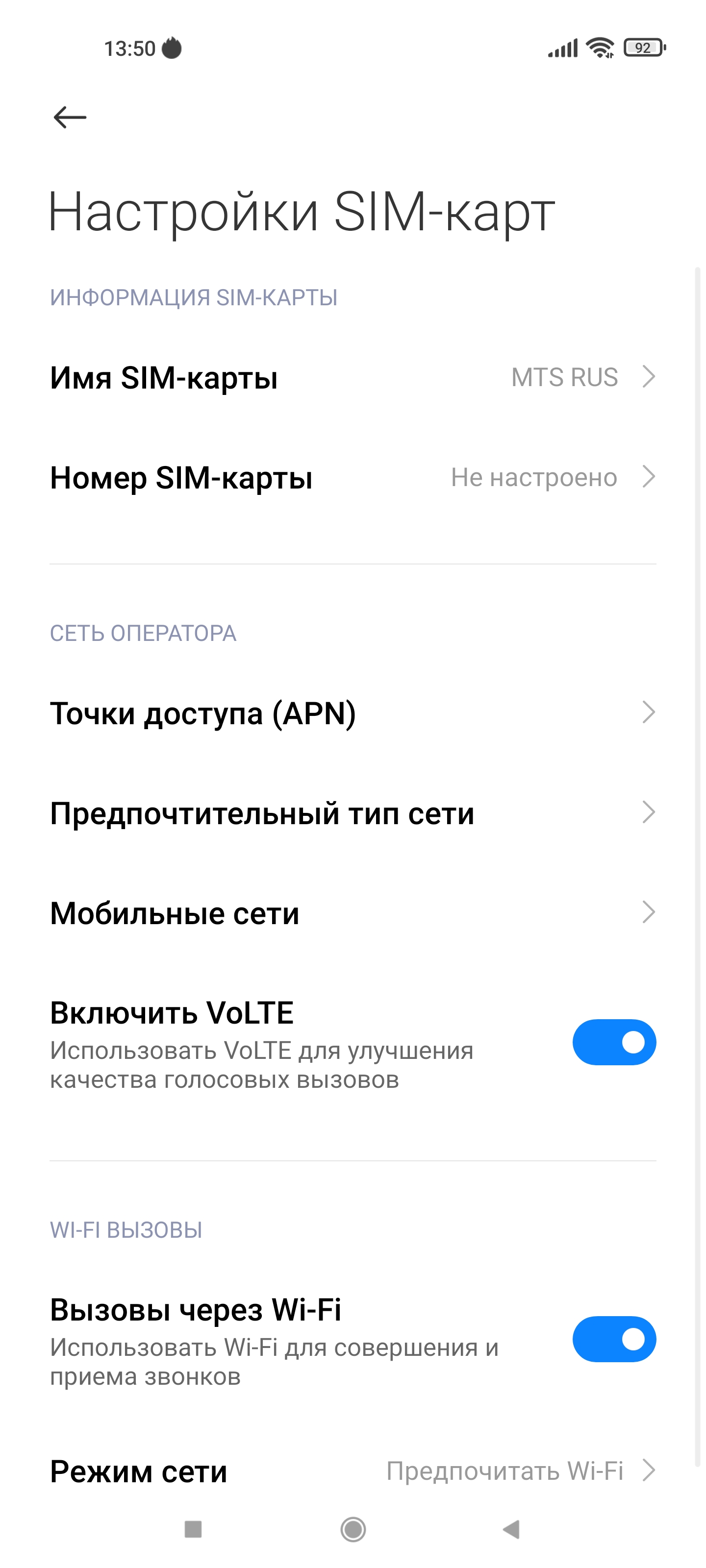Disable the Включить VoLTE switch

click(x=613, y=1042)
